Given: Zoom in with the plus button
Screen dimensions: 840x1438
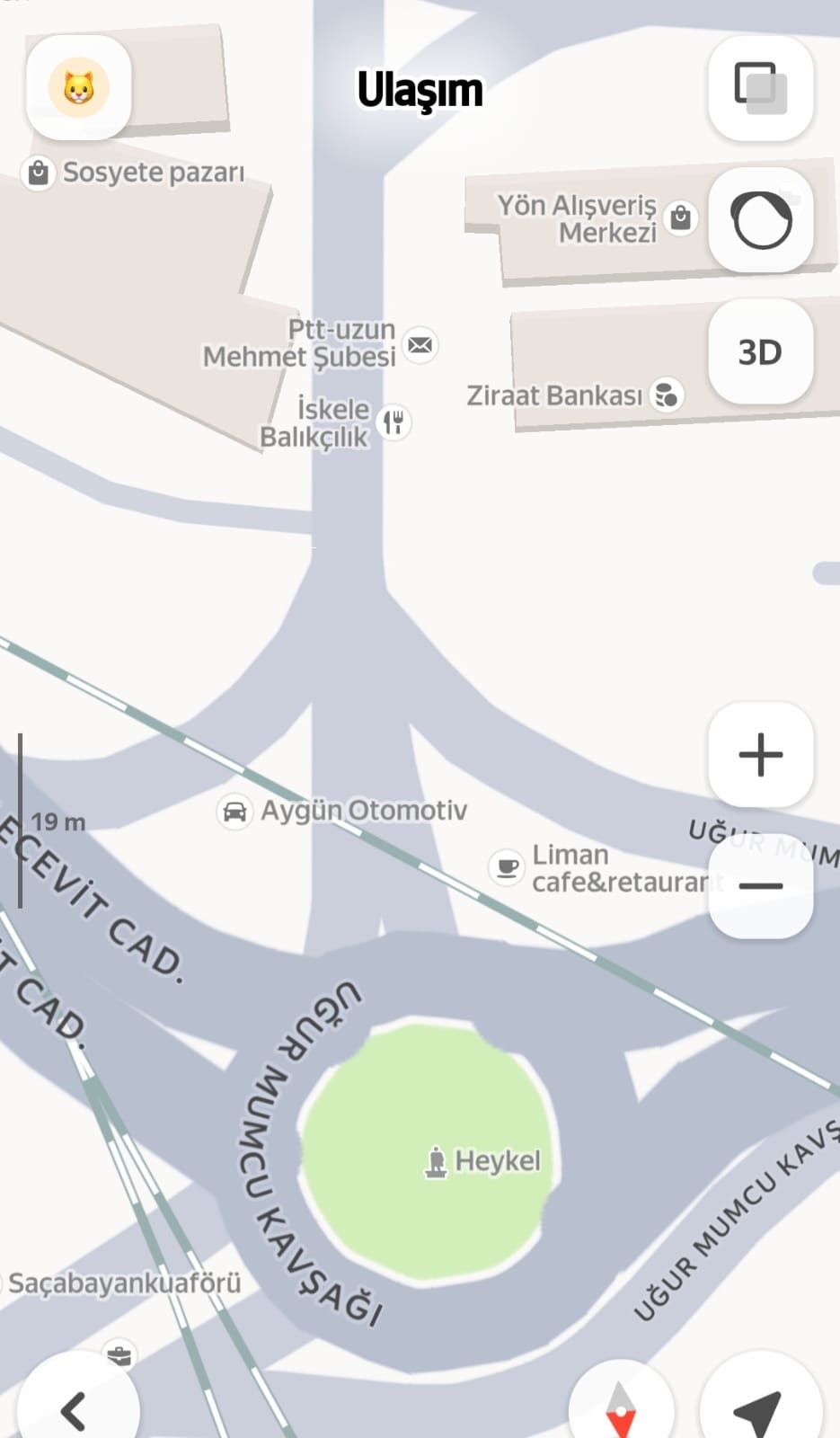Looking at the screenshot, I should click(760, 754).
